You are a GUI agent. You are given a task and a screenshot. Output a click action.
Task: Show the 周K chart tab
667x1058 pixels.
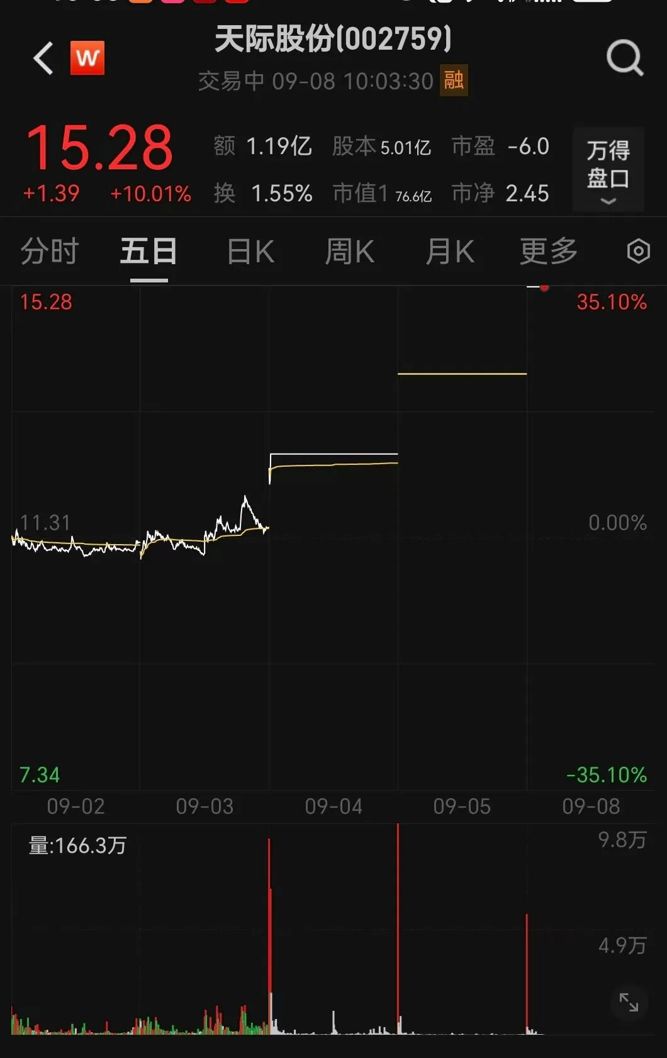(350, 251)
